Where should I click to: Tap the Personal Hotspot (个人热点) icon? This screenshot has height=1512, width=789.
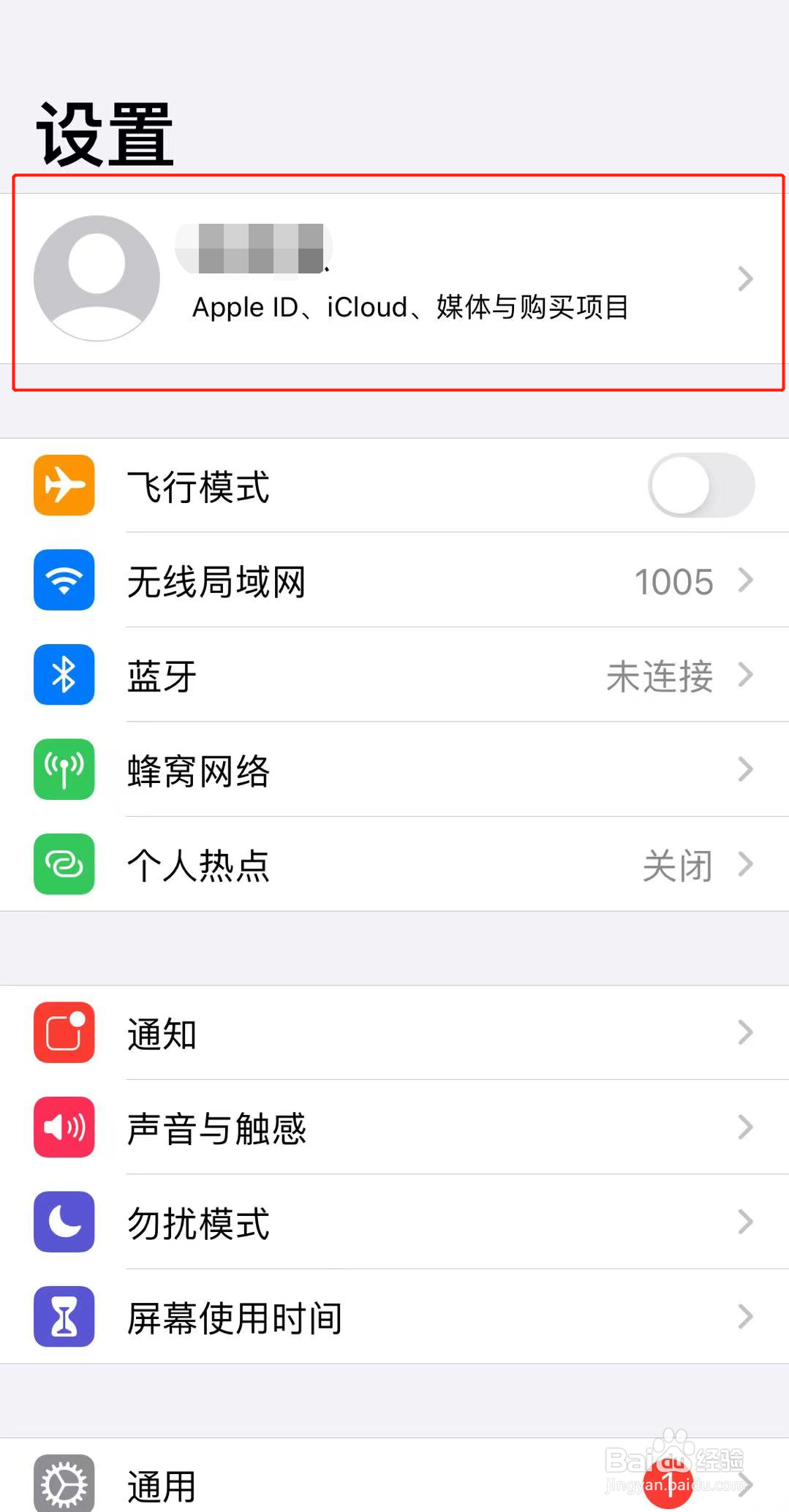click(x=63, y=865)
